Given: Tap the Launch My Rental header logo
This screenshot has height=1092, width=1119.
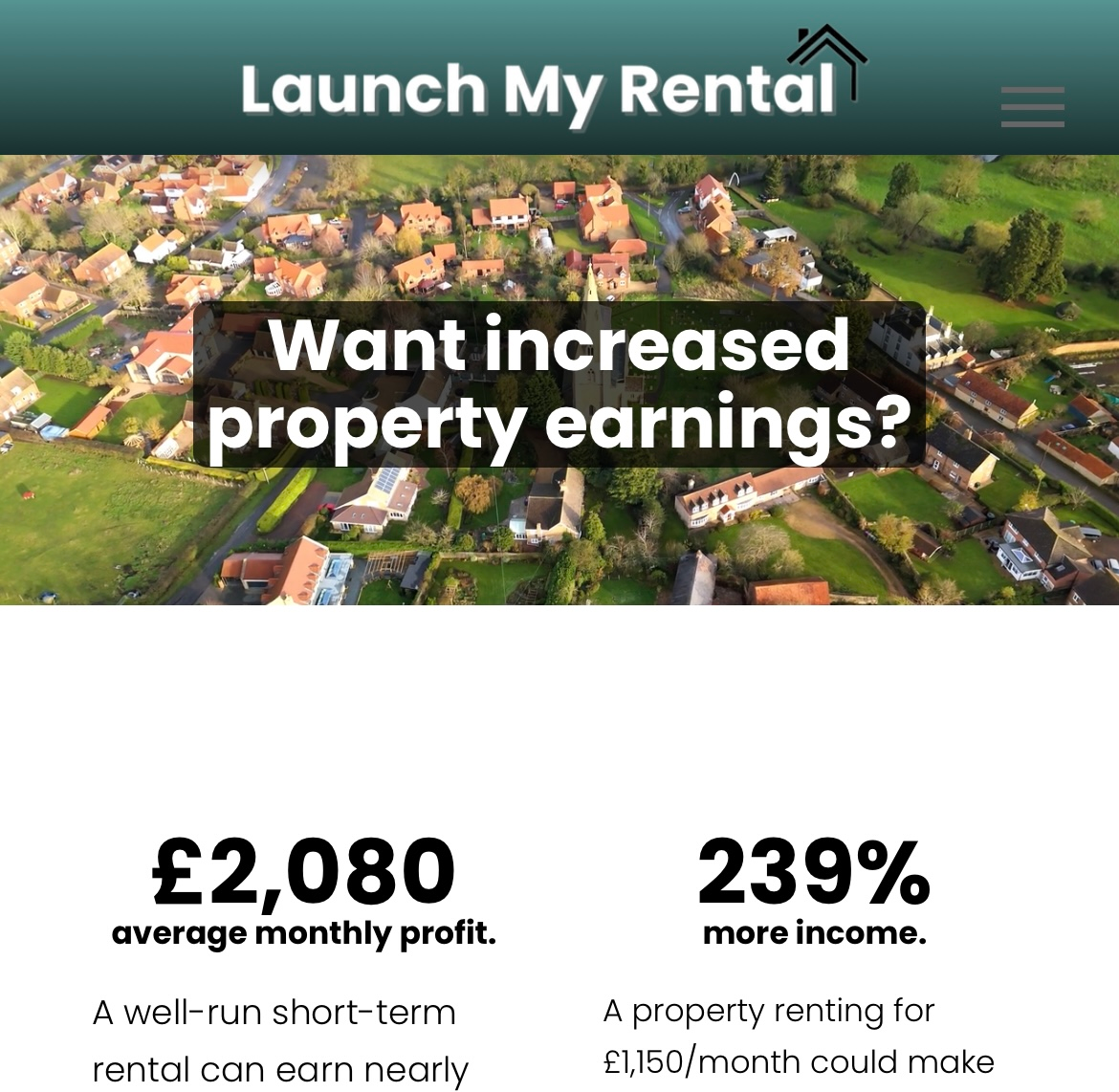Looking at the screenshot, I should point(552,83).
